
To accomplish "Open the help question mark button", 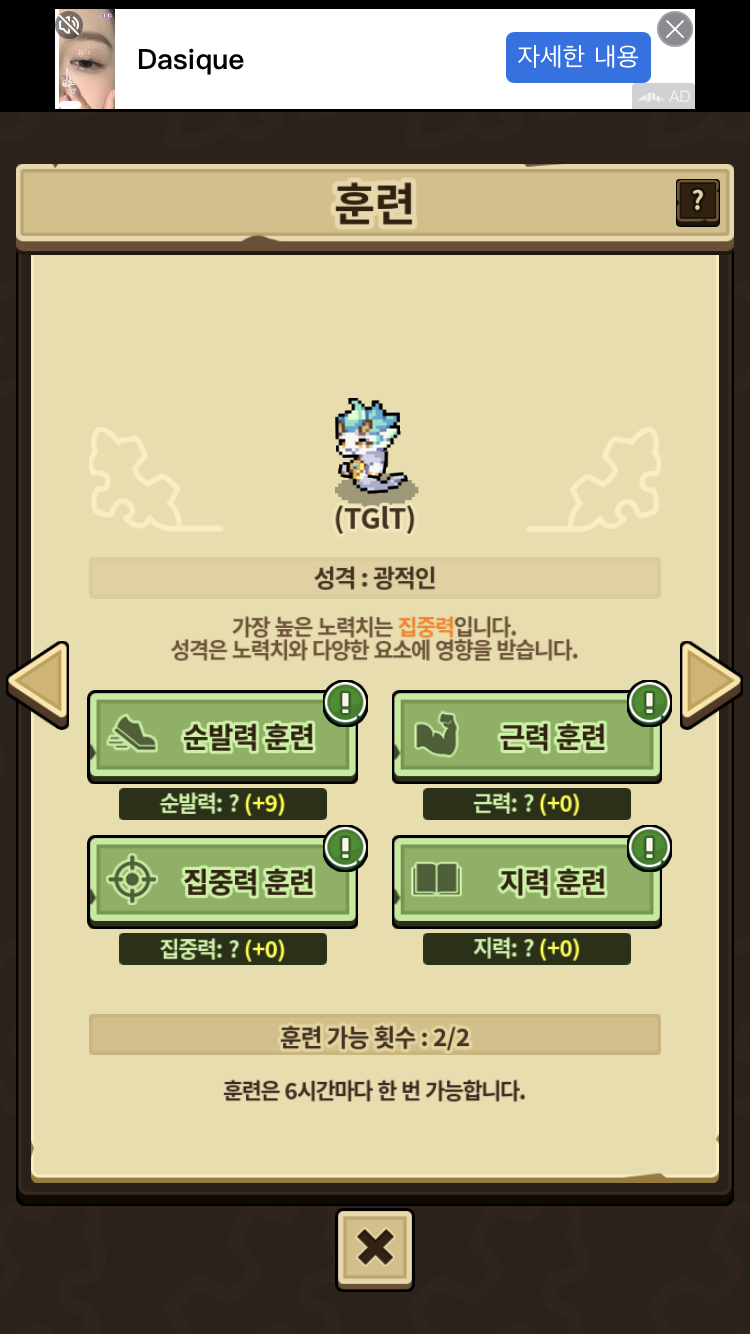I will (698, 202).
